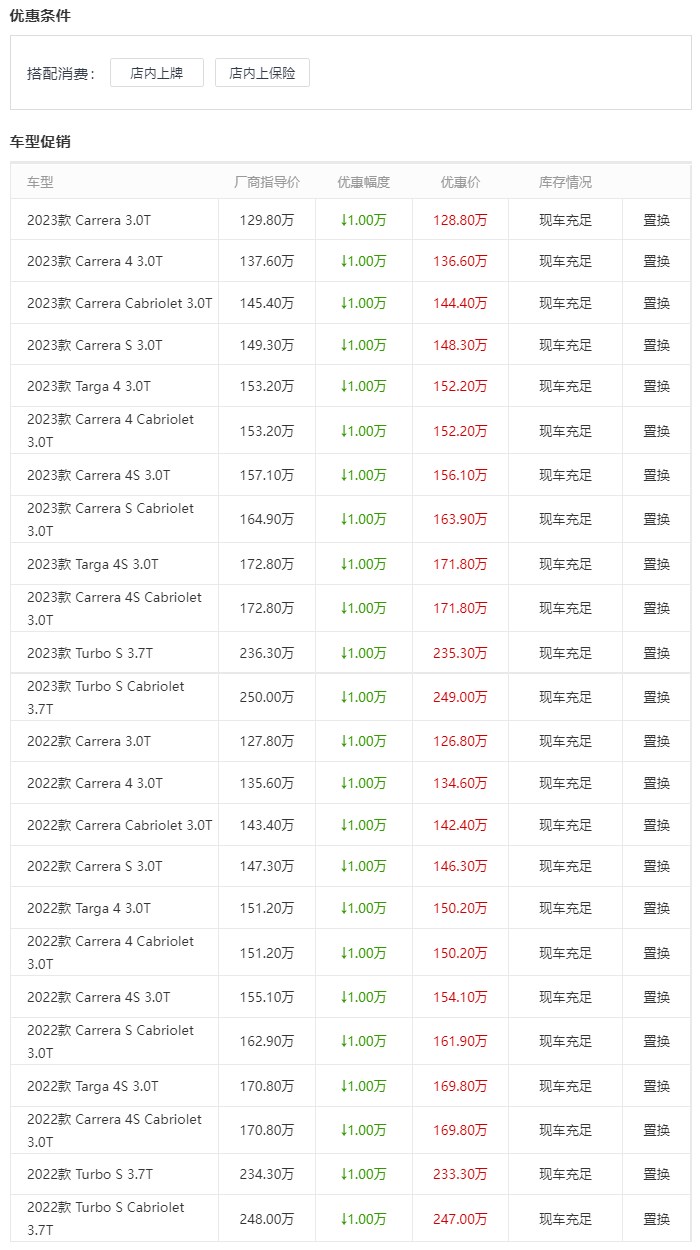Open 置换 for 2023款 Carrera 4 3.0T
The image size is (700, 1250).
657,261
